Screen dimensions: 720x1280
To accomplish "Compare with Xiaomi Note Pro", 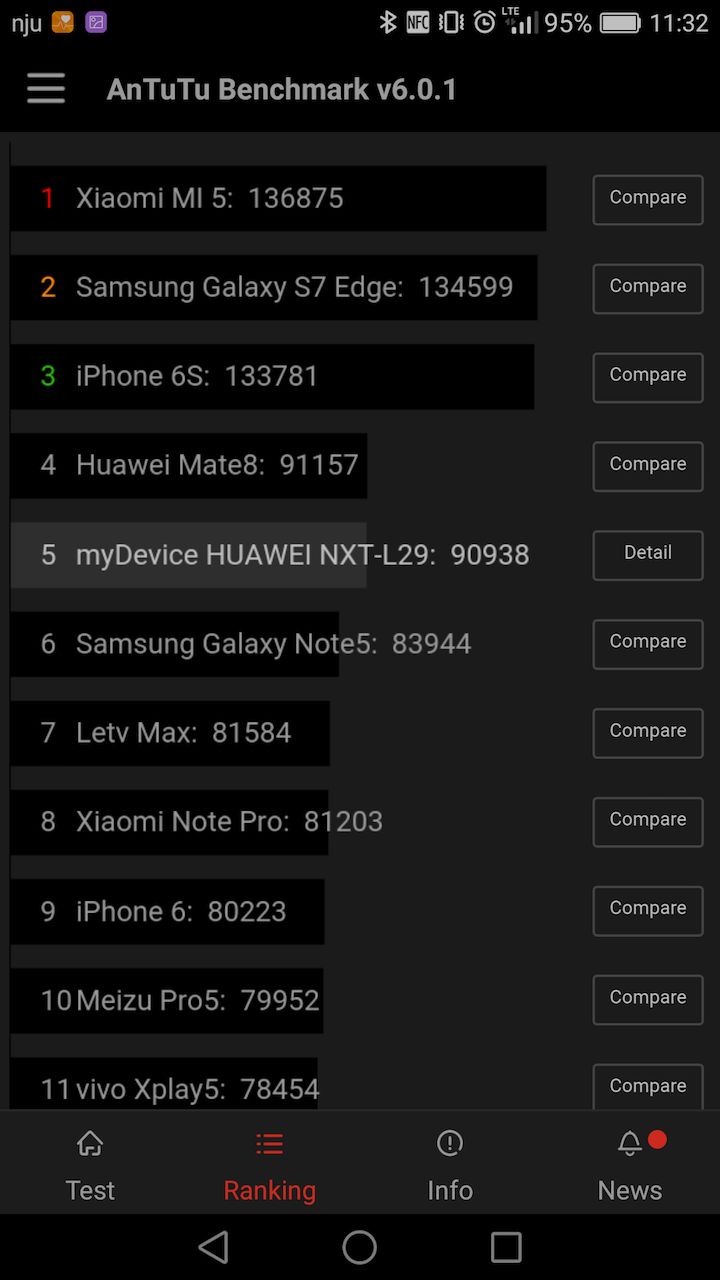I will [648, 822].
